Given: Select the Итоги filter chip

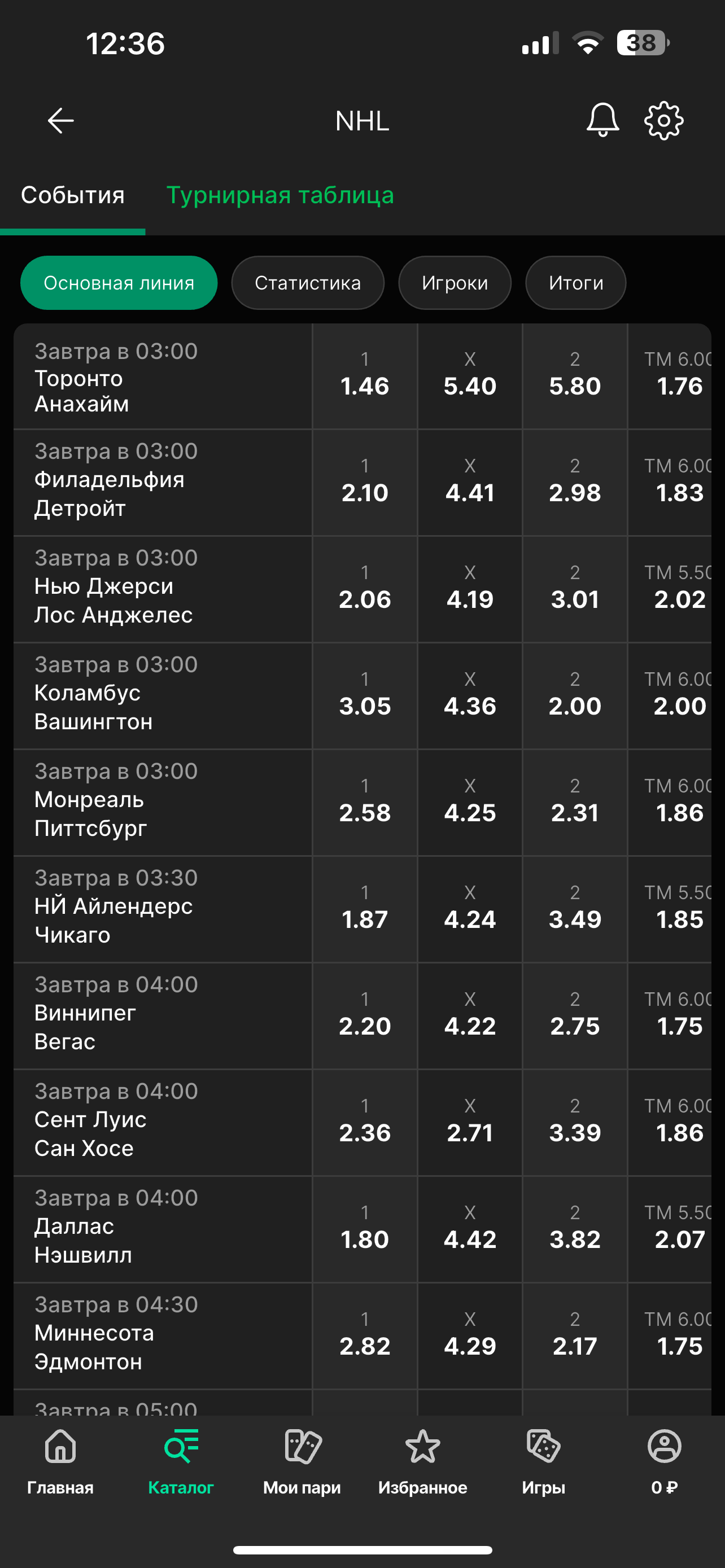Looking at the screenshot, I should pyautogui.click(x=575, y=283).
